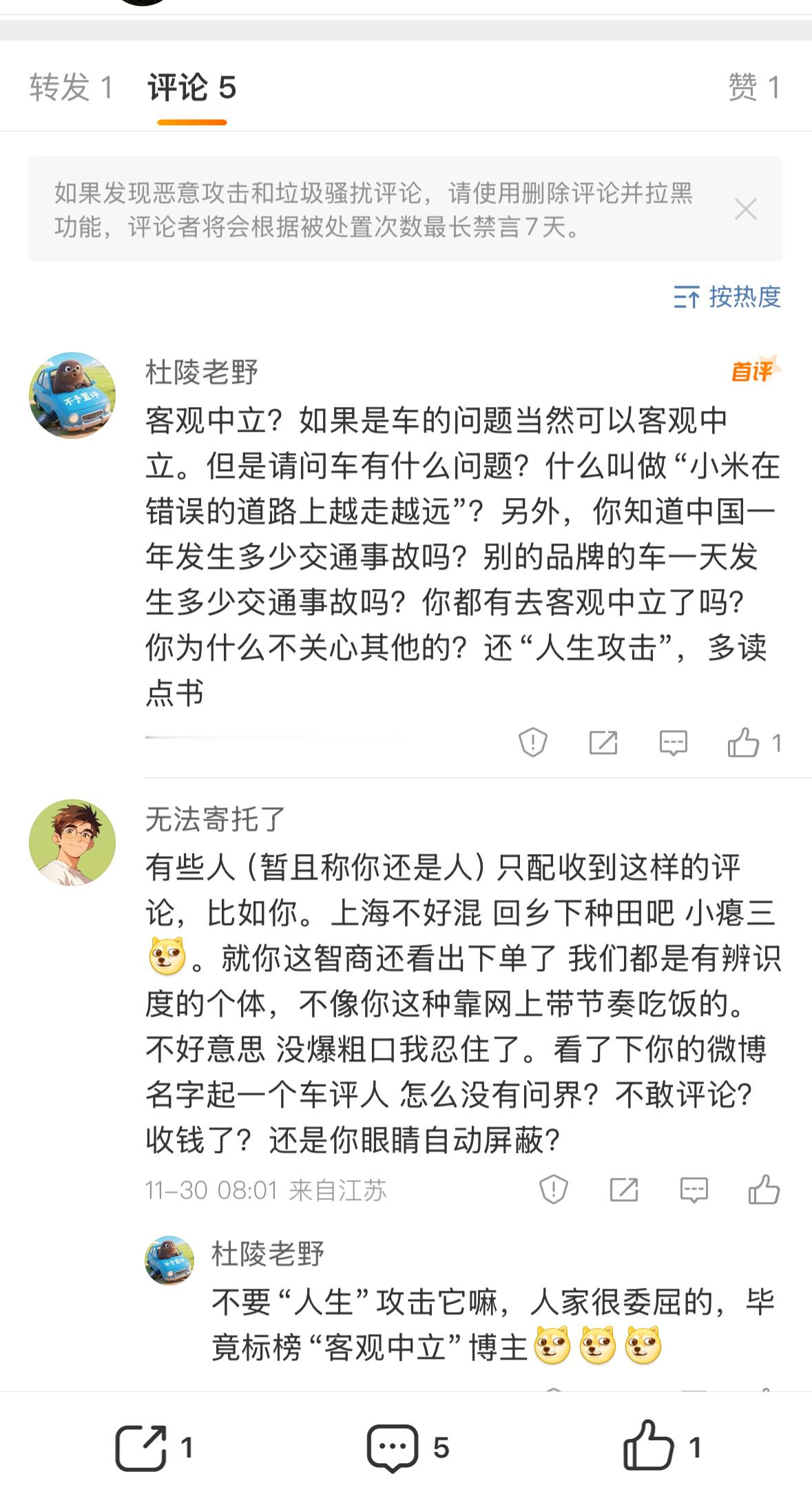Open reply box via comment bubble on 杜陵老野's comment
812x1503 pixels.
[672, 742]
